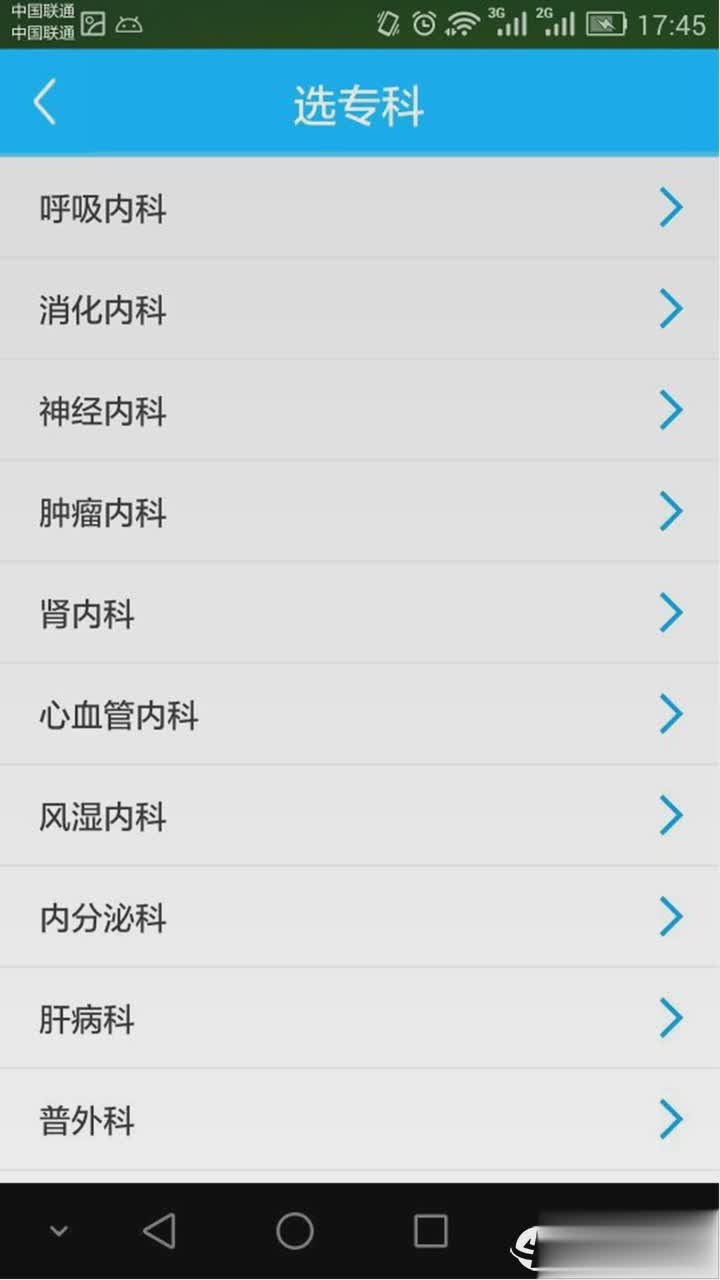Screen dimensions: 720x1280
Task: Tap the circular home navigation button
Action: tap(295, 1231)
